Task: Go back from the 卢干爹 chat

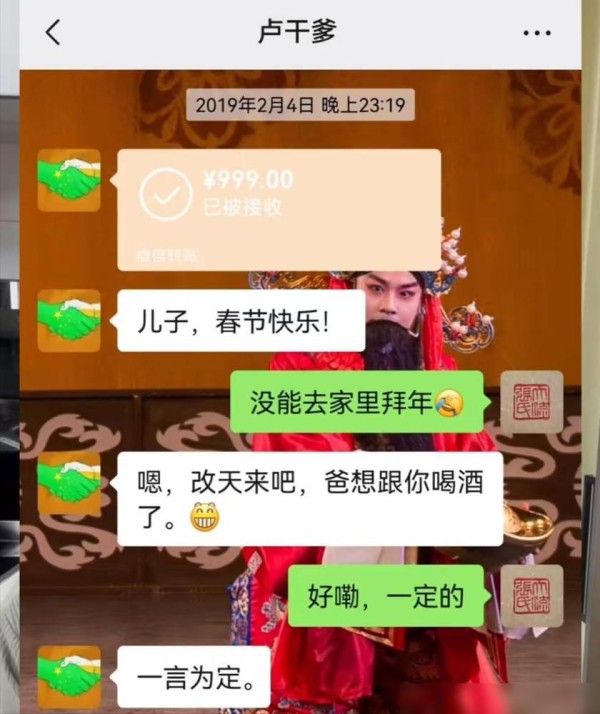Action: pyautogui.click(x=53, y=33)
